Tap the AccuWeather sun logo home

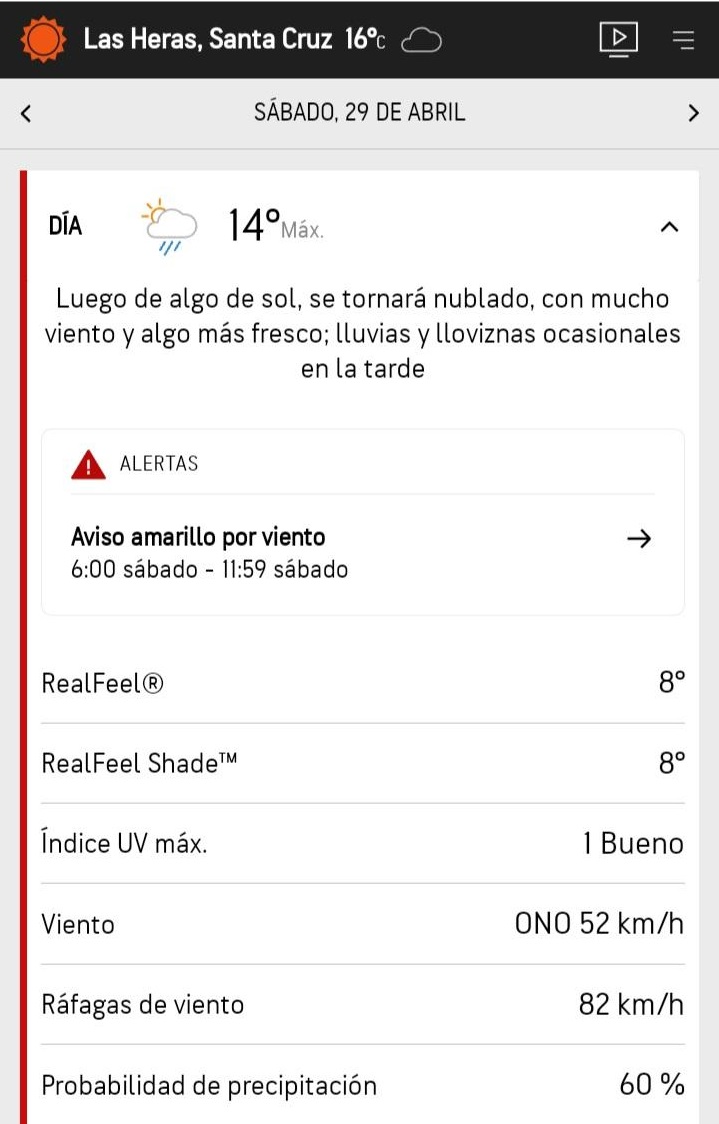coord(44,40)
